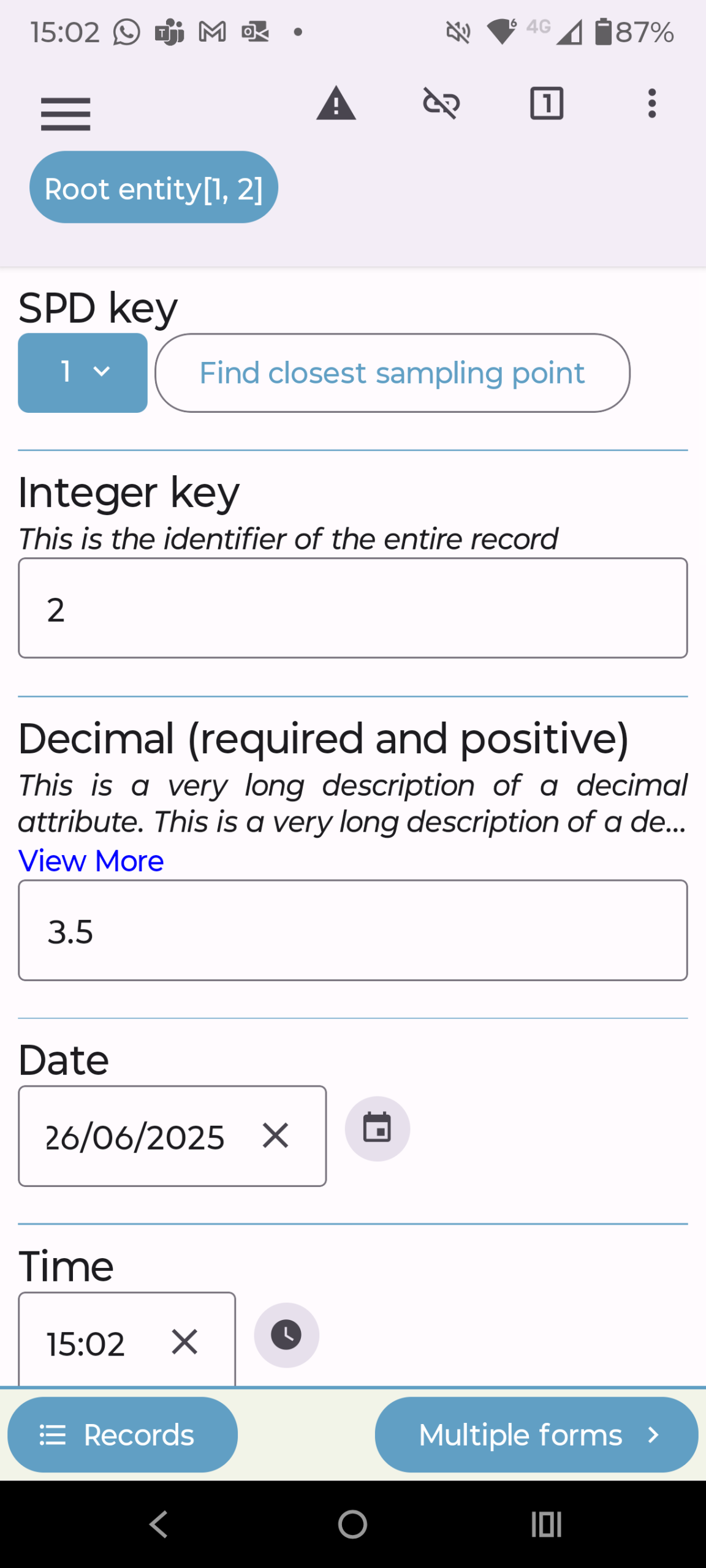Edit the Integer key field
The height and width of the screenshot is (1568, 706).
click(352, 608)
